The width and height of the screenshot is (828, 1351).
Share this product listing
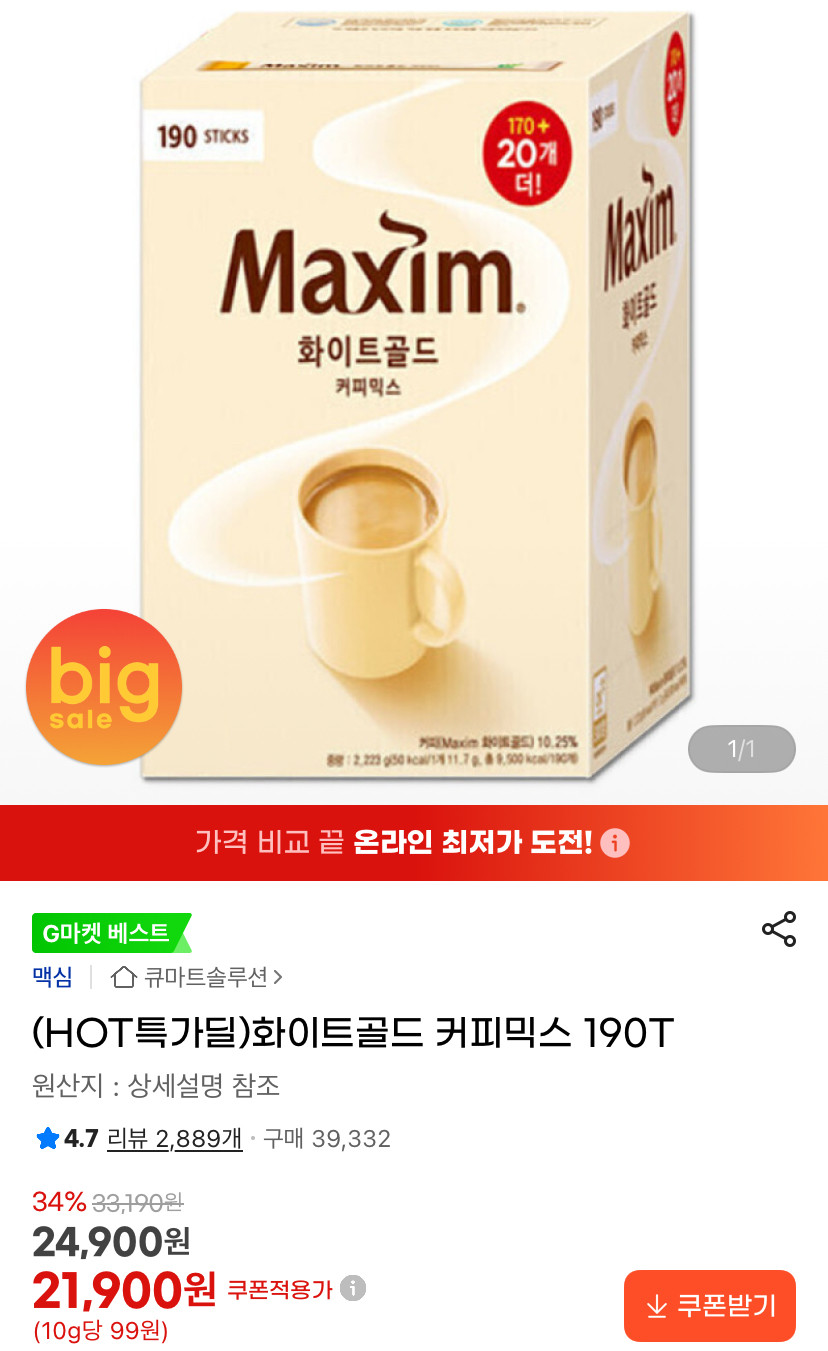click(778, 929)
